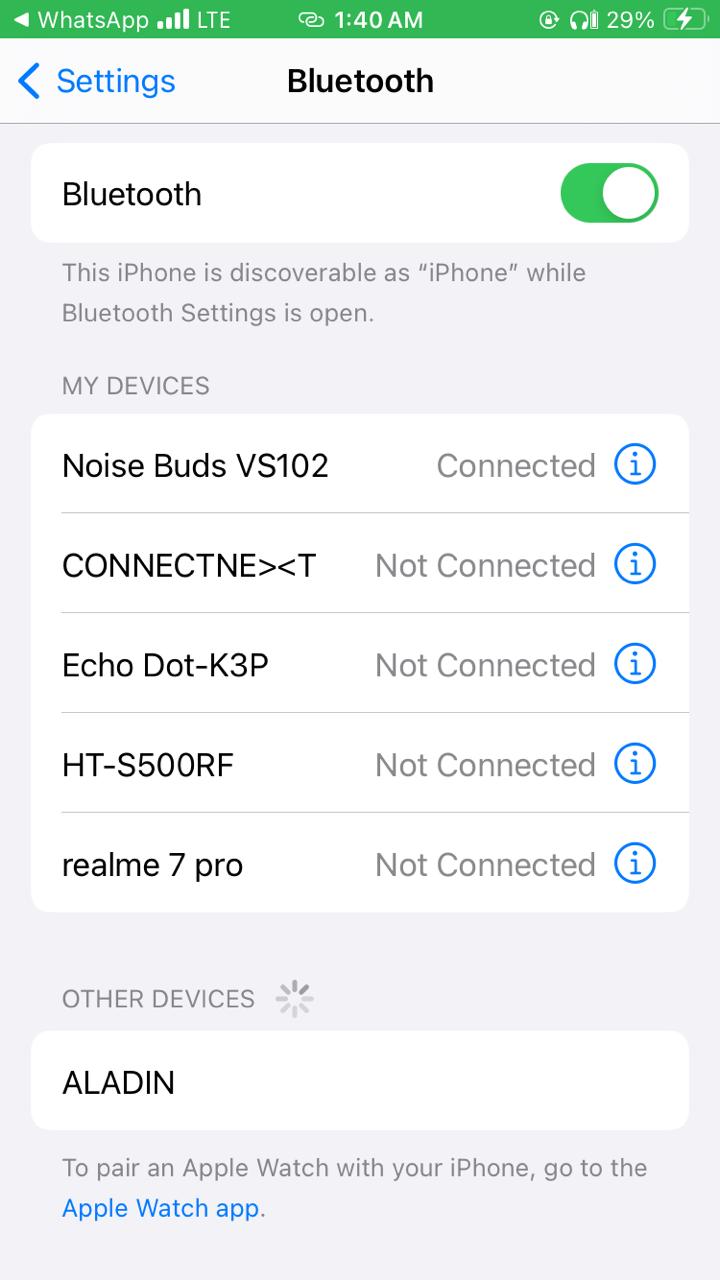Open info for CONNECTNE><T device
The height and width of the screenshot is (1280, 720).
(634, 564)
